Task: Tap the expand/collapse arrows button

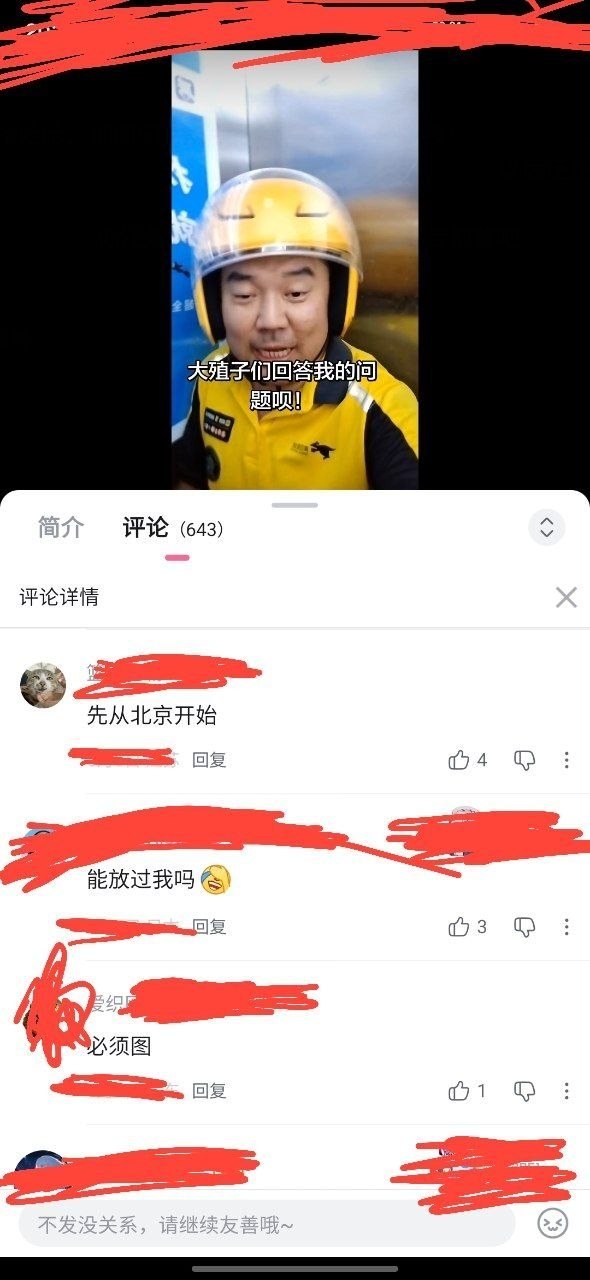Action: pyautogui.click(x=546, y=527)
